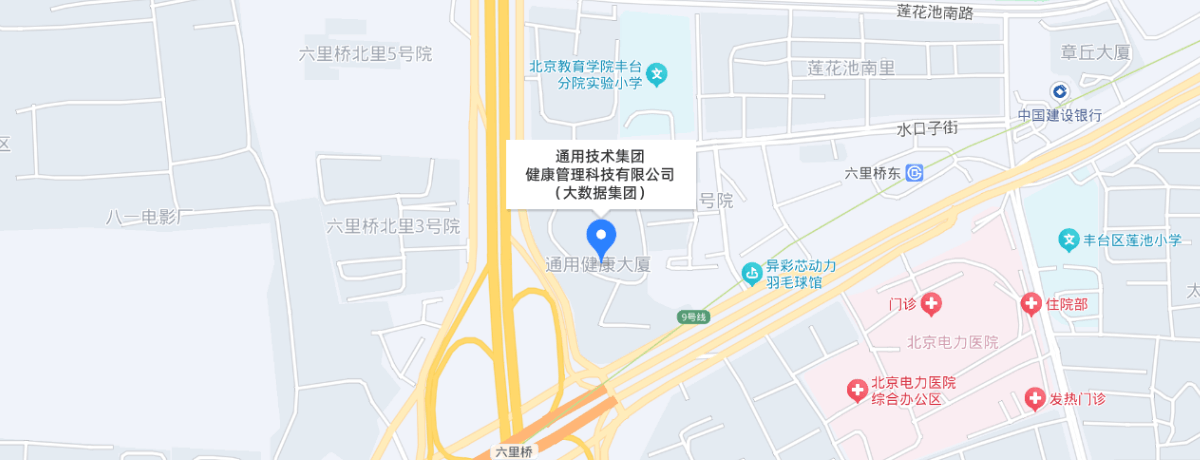
Task: Tap the 住院部 hospital marker
Action: (1032, 303)
